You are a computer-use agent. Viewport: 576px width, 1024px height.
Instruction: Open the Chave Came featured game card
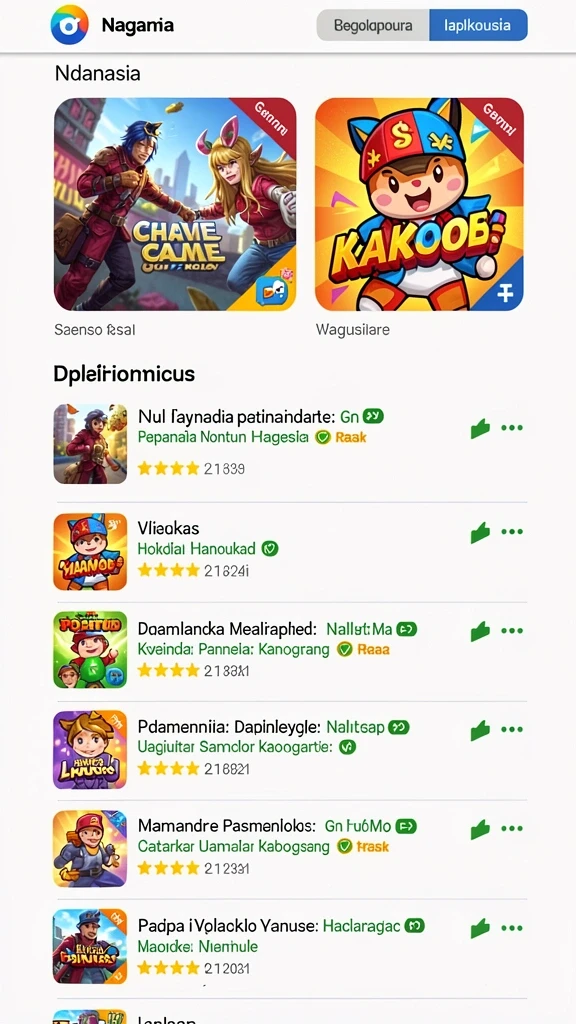pyautogui.click(x=175, y=204)
